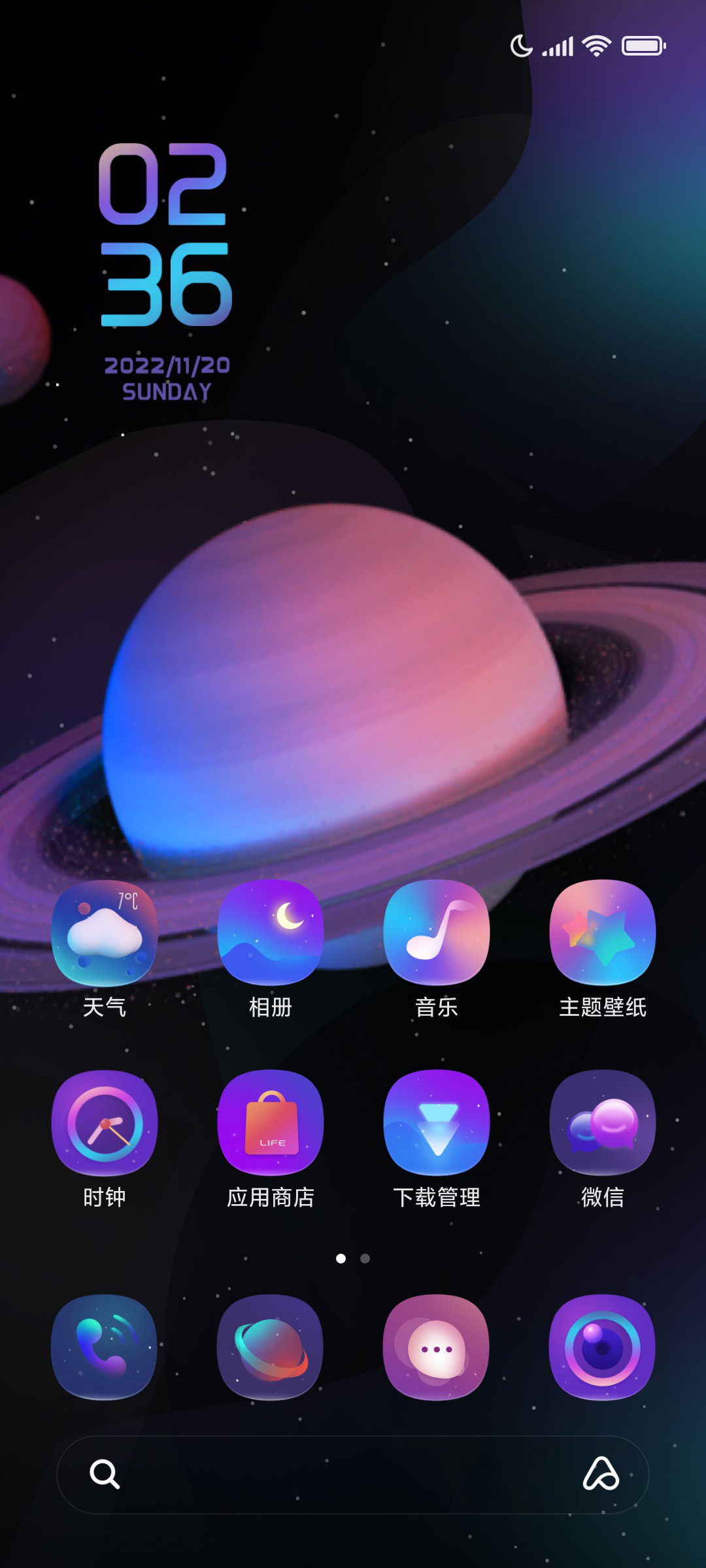706x1568 pixels.
Task: Launch the camera app in dock
Action: [x=603, y=1347]
